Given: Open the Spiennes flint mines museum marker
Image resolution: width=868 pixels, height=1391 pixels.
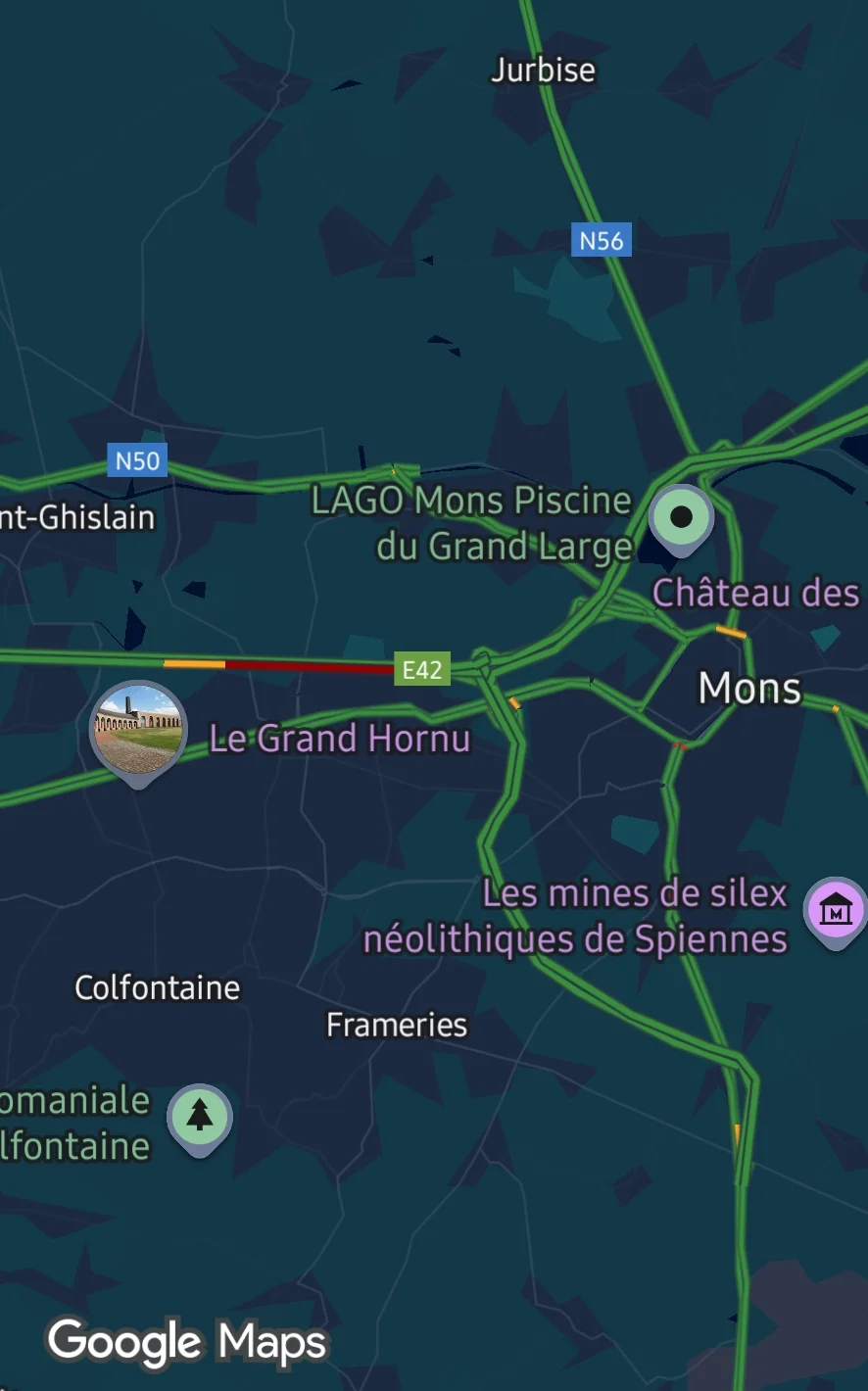Looking at the screenshot, I should point(835,911).
